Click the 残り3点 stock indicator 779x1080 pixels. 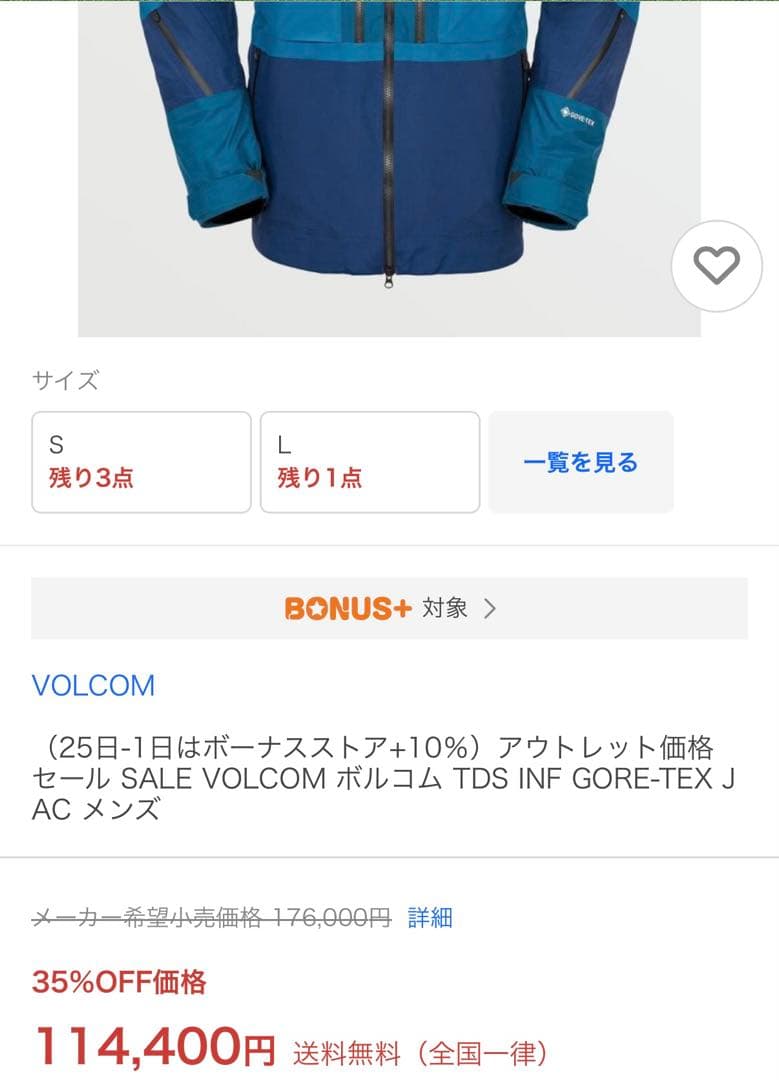click(86, 478)
